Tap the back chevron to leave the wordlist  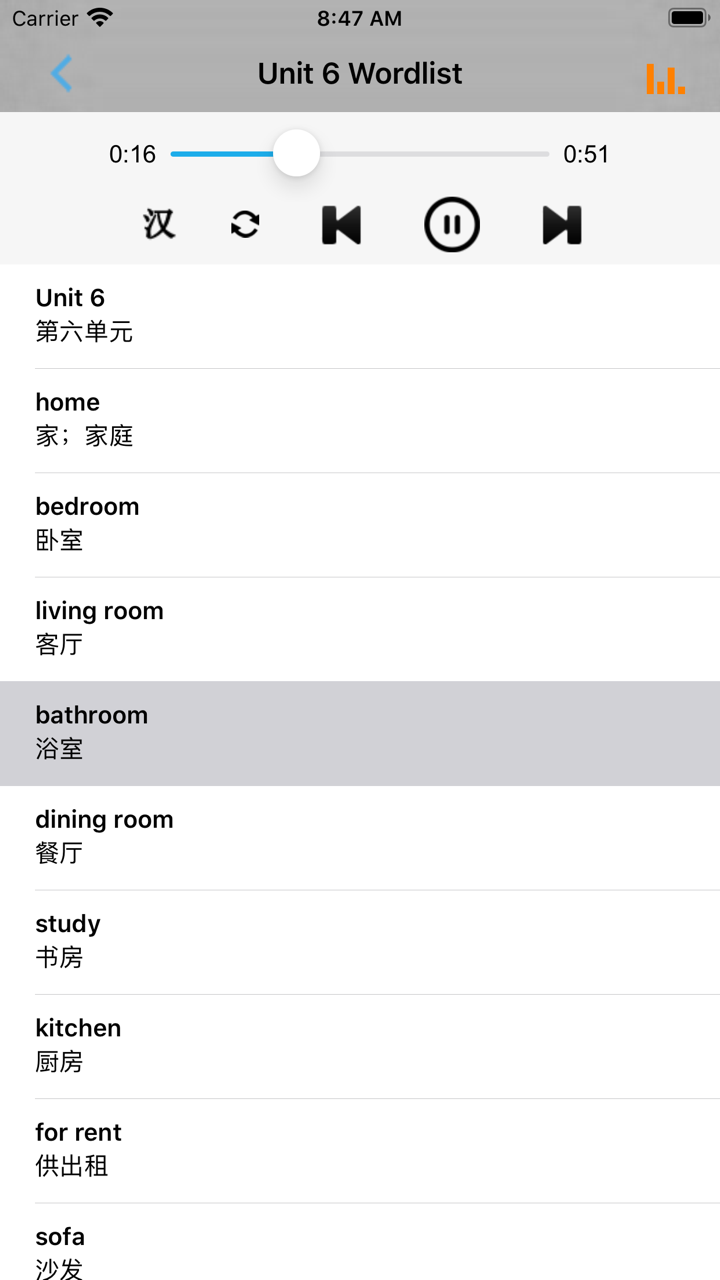[x=60, y=74]
